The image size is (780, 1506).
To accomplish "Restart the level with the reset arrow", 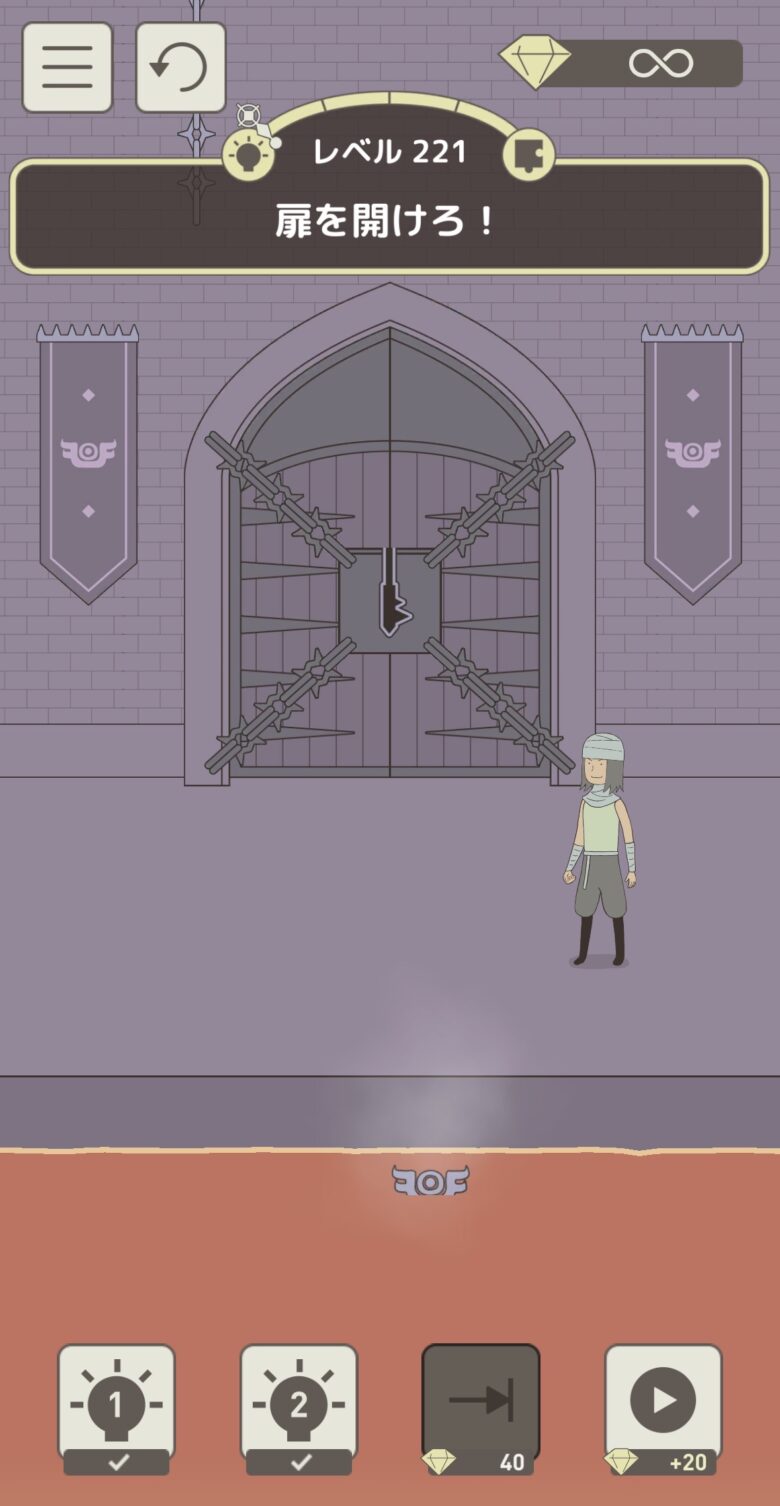I will [180, 67].
